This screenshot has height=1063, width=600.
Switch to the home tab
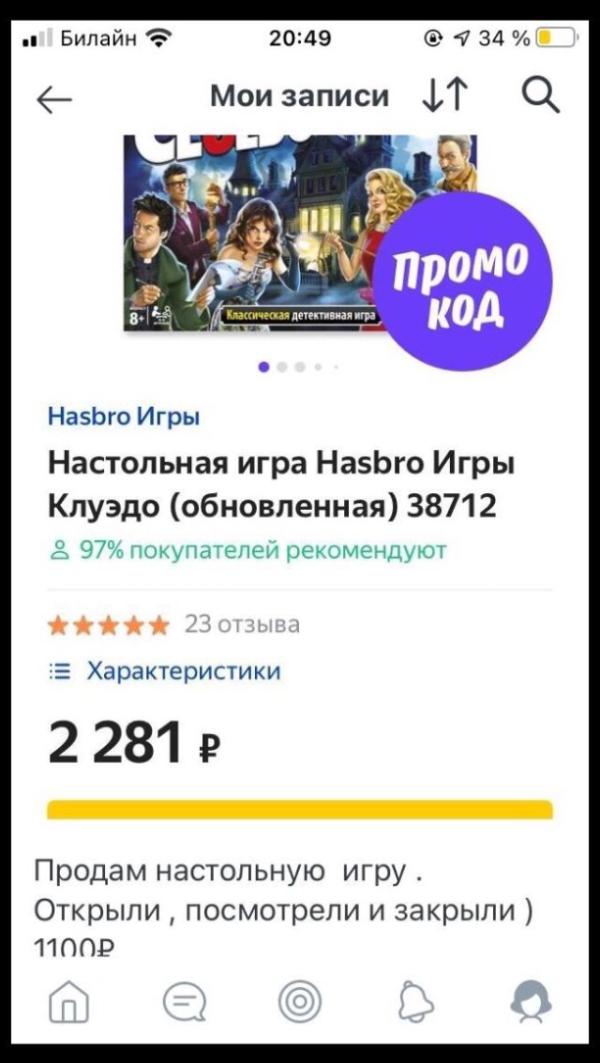[69, 1001]
